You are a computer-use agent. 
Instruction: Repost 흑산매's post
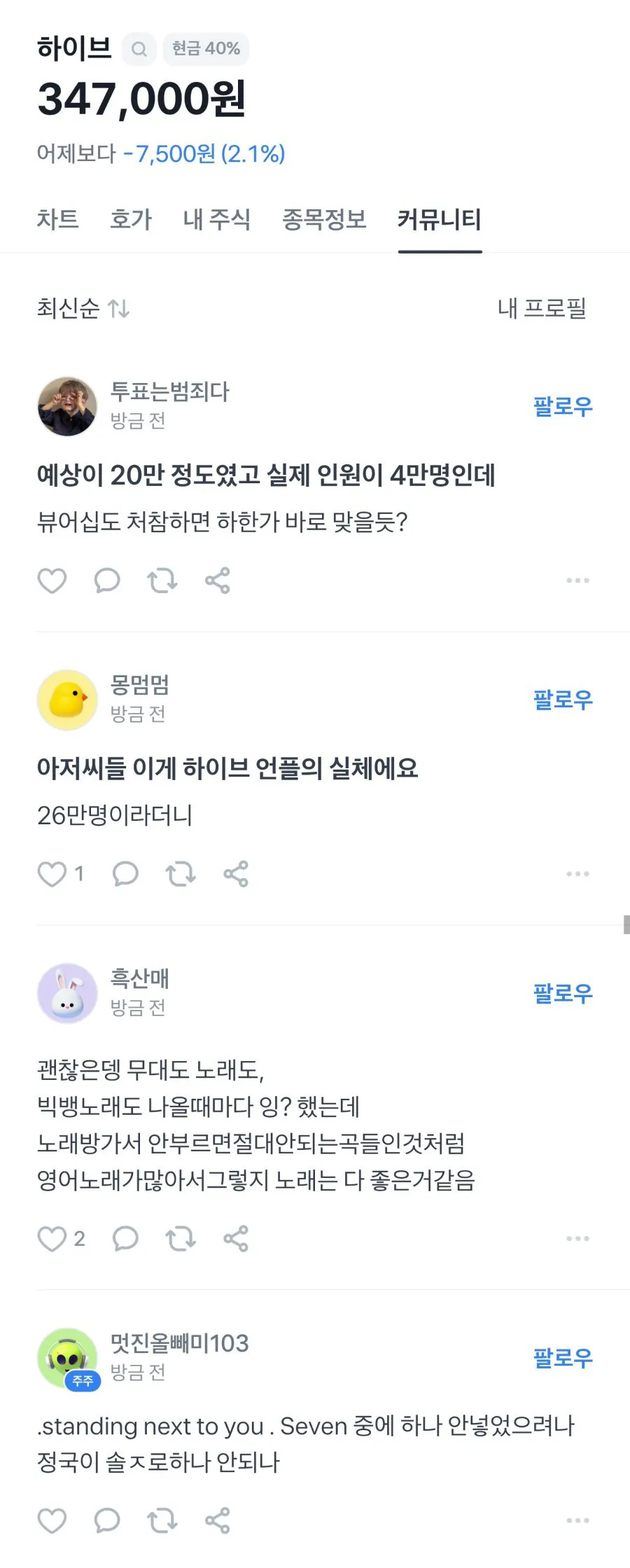click(181, 1239)
